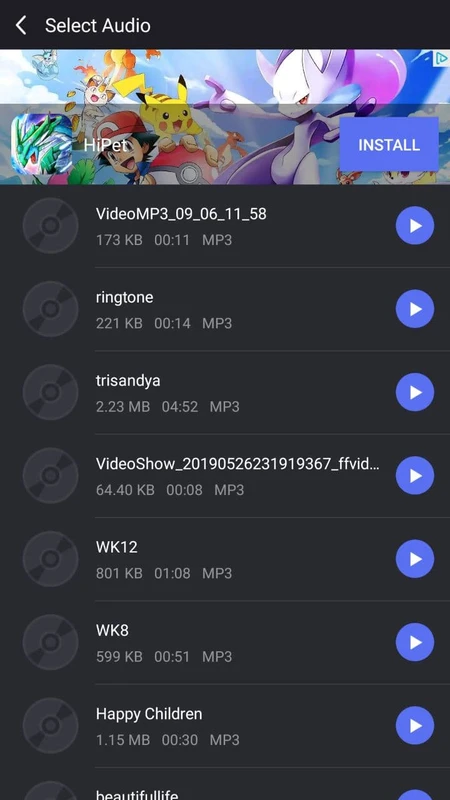450x800 pixels.
Task: Pick the VideoShow_20190526231919367 file row
Action: click(225, 476)
